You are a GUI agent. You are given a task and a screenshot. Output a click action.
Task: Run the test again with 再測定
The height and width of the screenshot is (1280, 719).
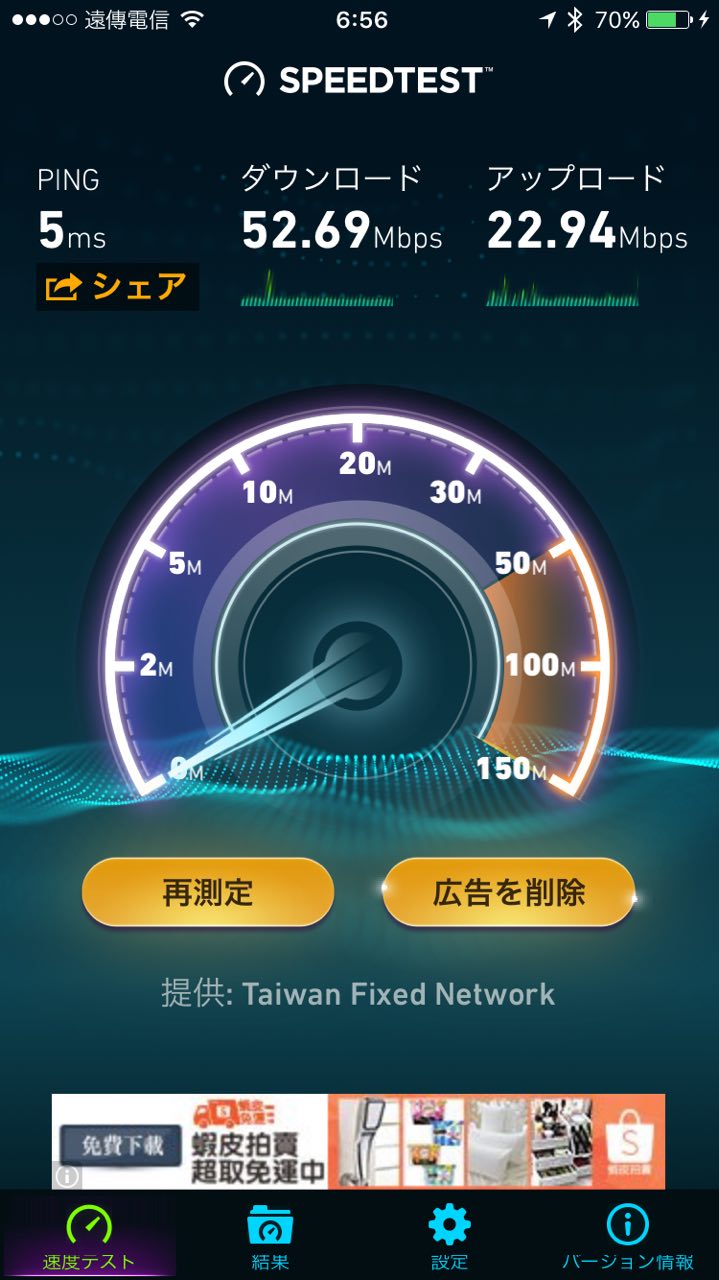[x=207, y=891]
